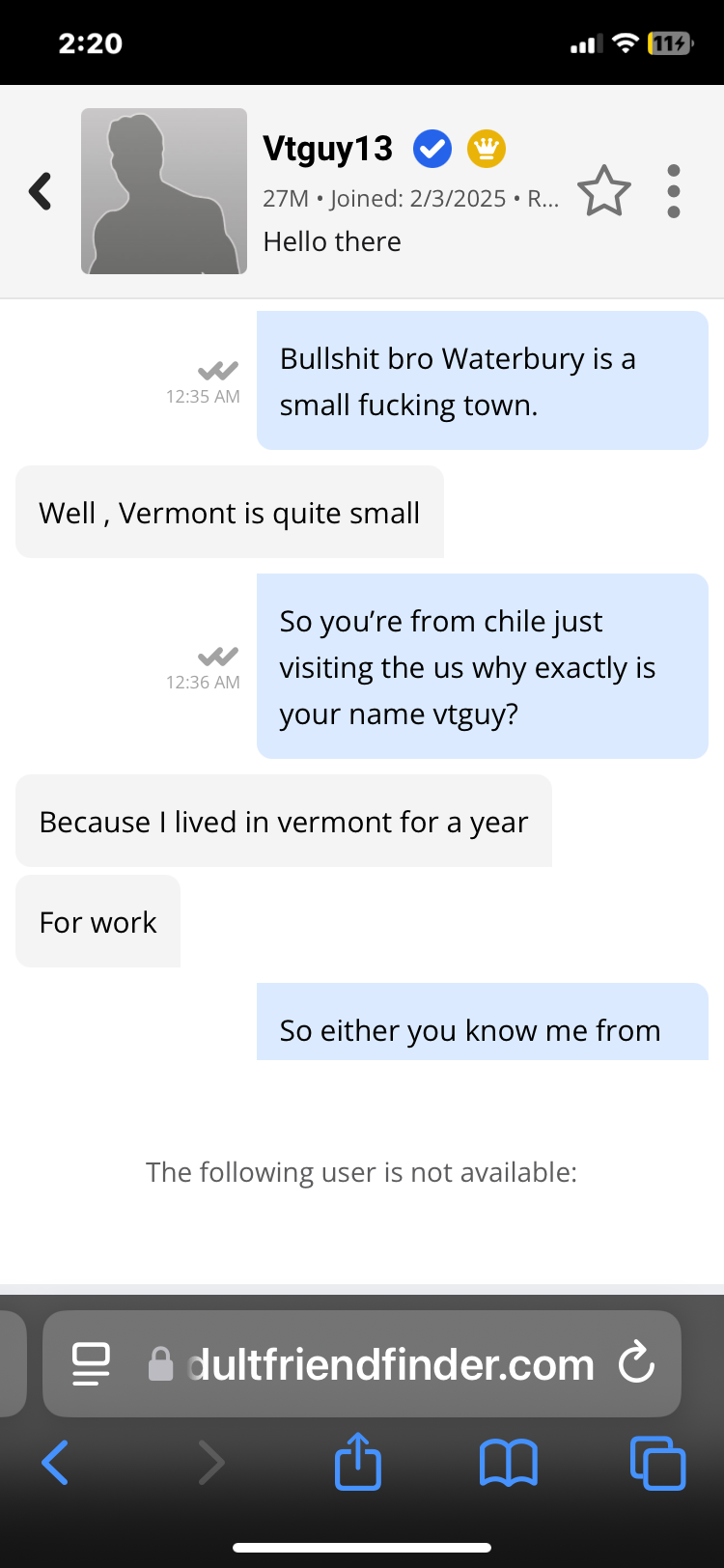724x1568 pixels.
Task: Star Vtguy13 as a favorite
Action: pos(603,191)
